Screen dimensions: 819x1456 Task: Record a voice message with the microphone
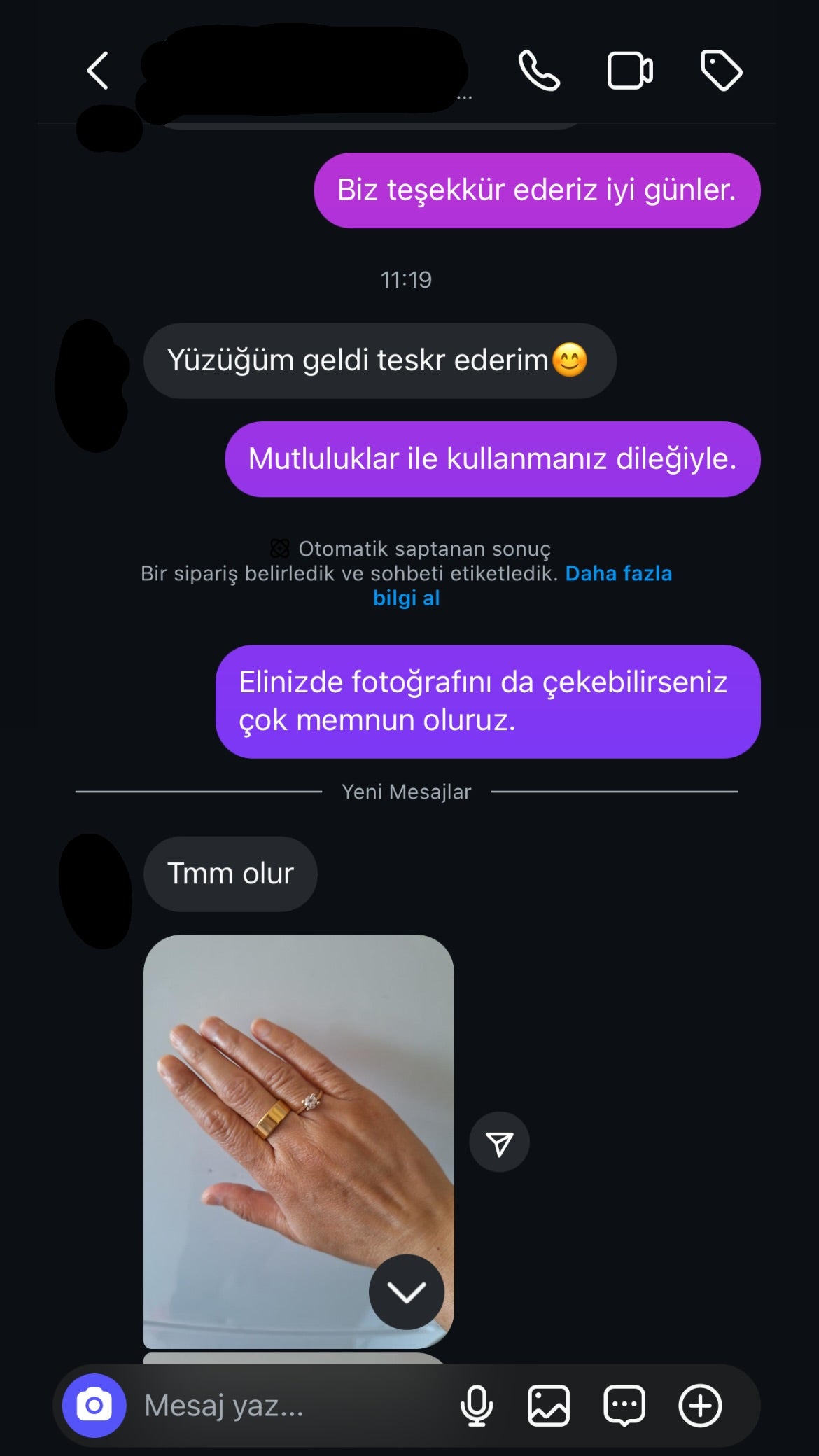click(477, 1405)
